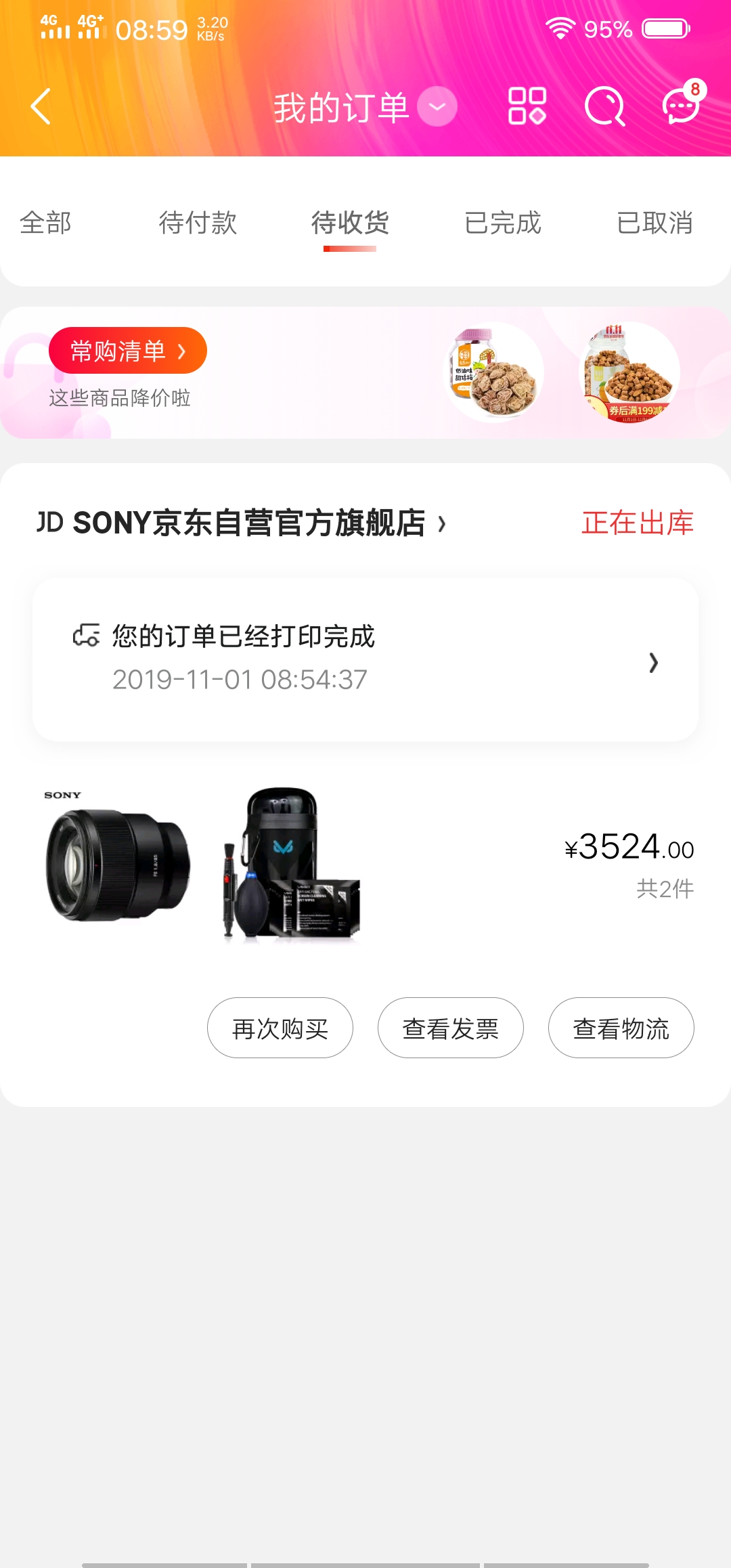The width and height of the screenshot is (731, 1568).
Task: Expand the 我的订单 title dropdown
Action: point(436,106)
